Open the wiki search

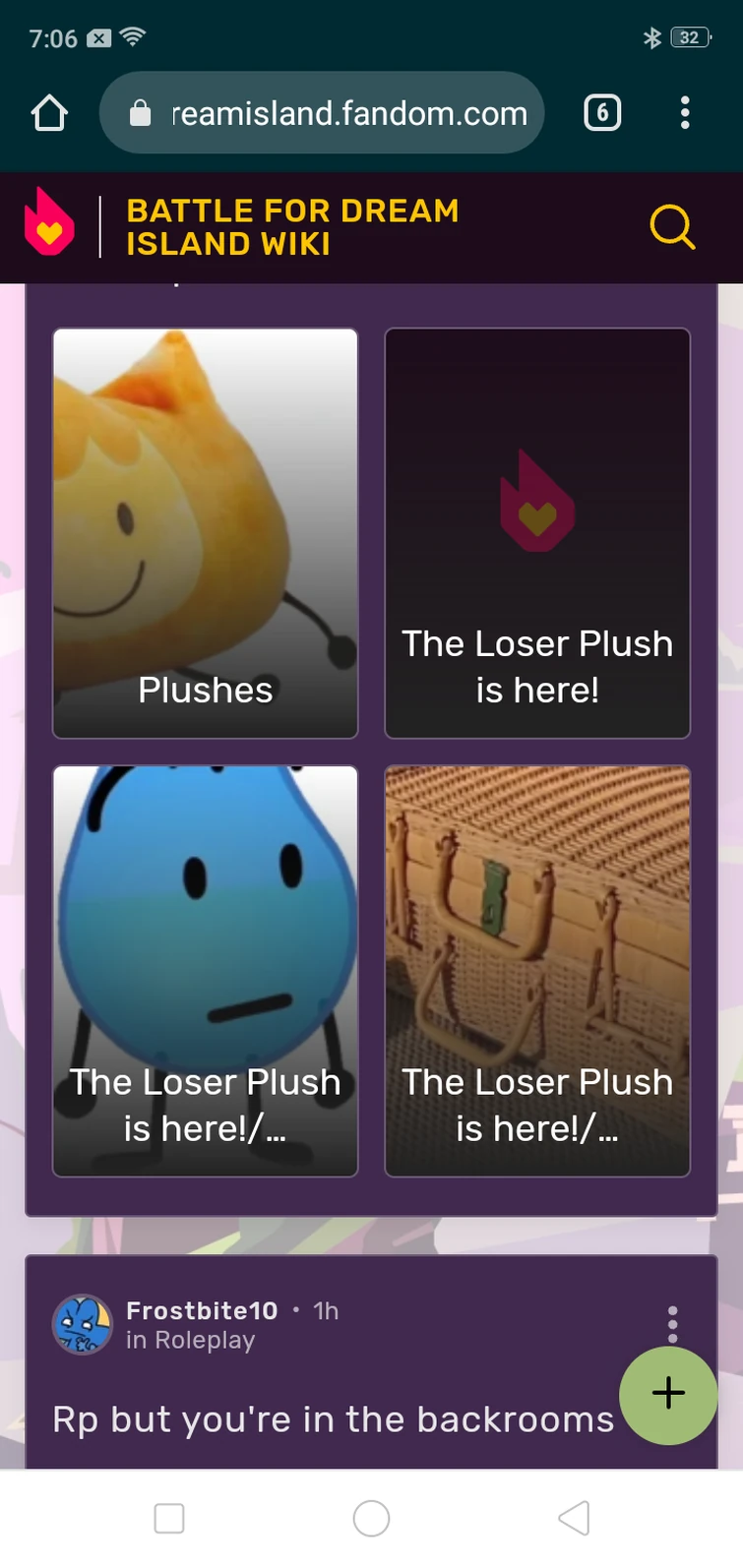coord(672,227)
